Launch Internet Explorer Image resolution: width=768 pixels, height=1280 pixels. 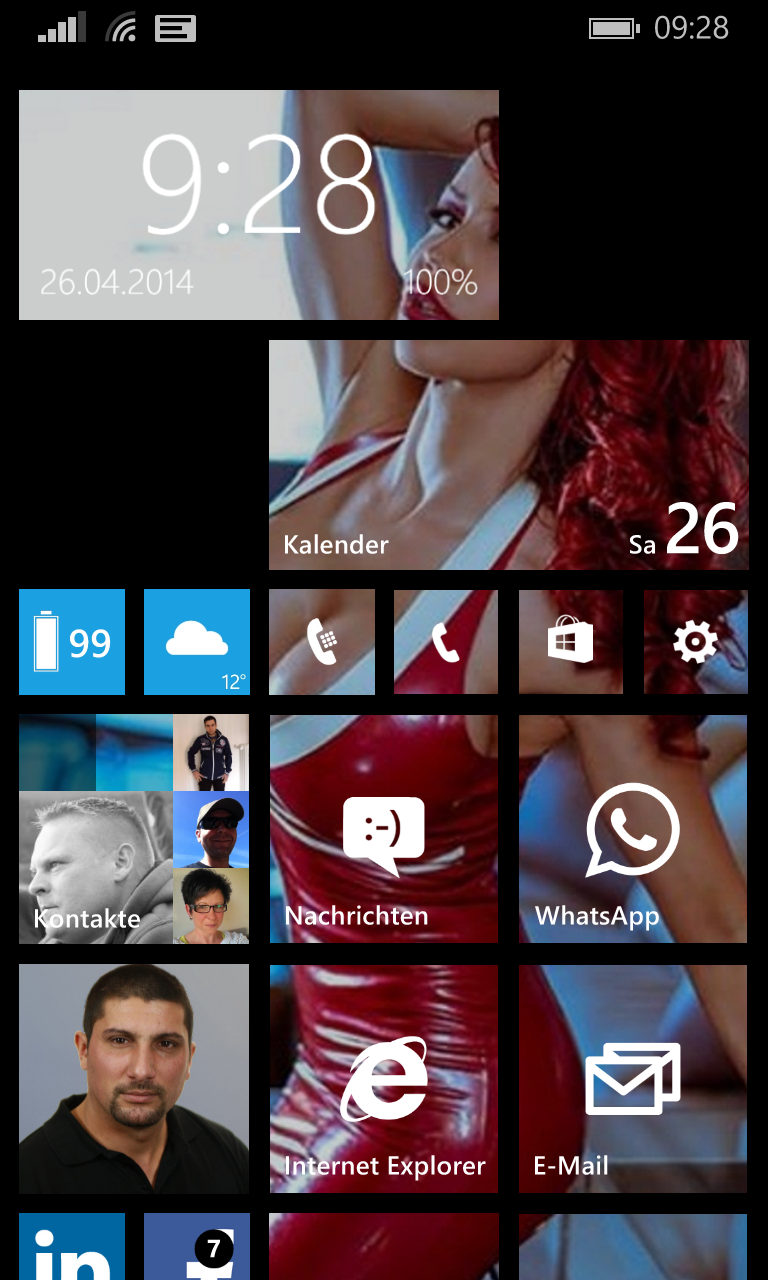384,1079
